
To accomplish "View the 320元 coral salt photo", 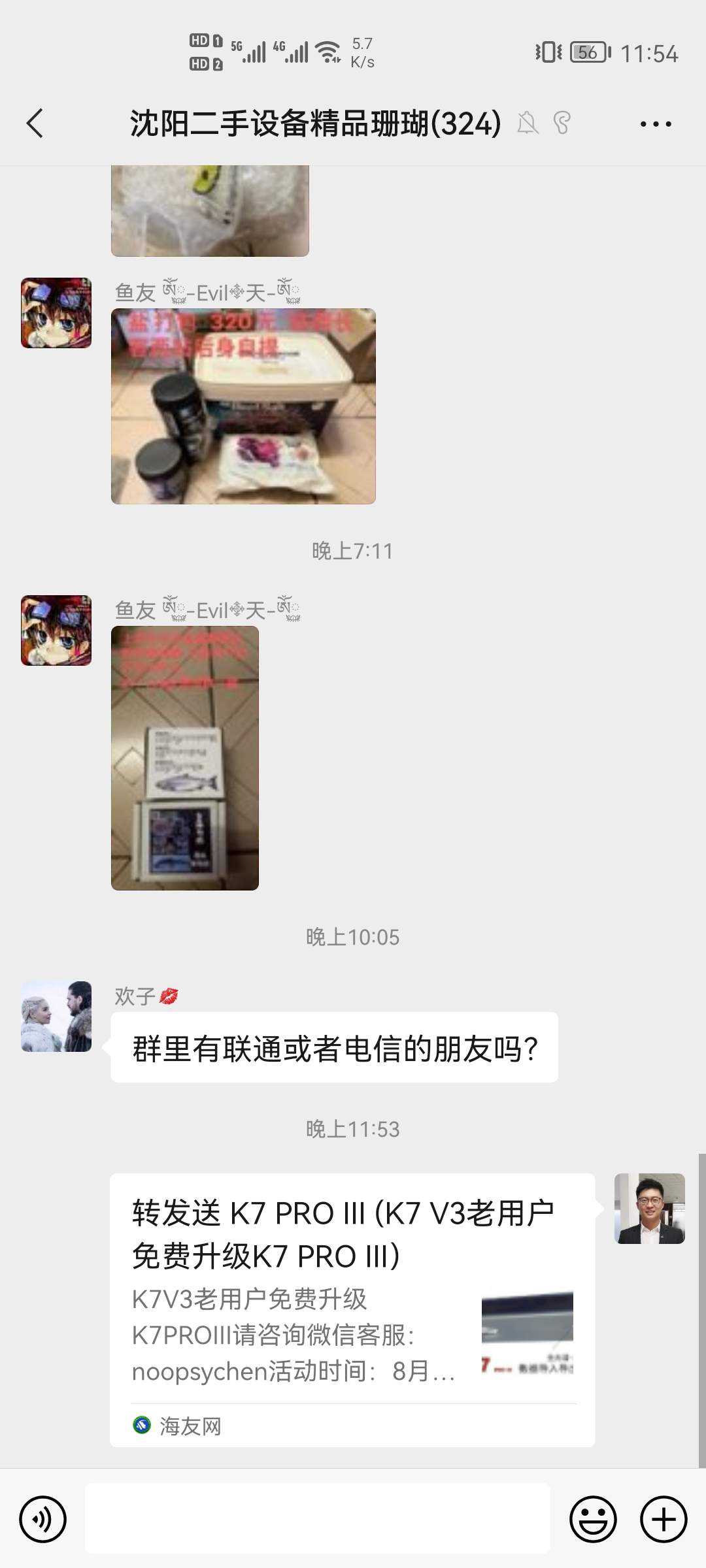I will [243, 406].
